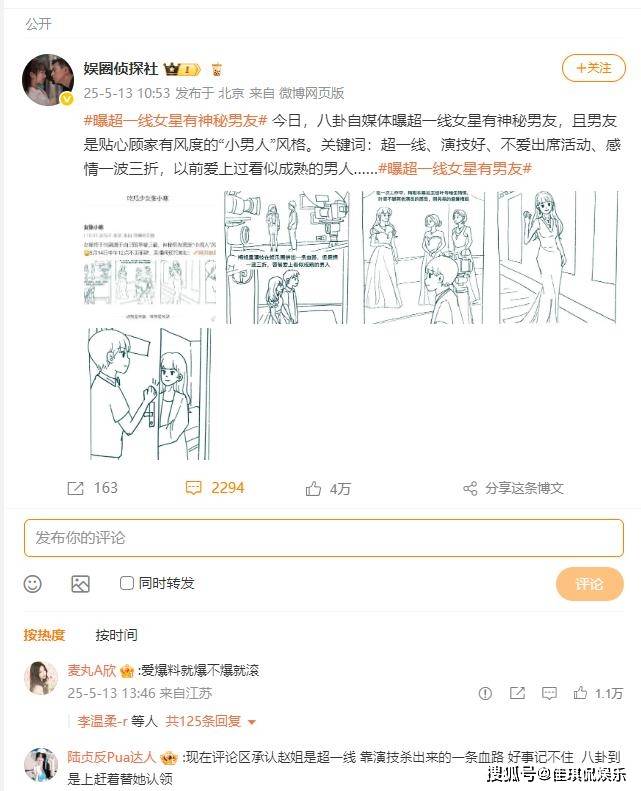Sort comments with the 按热度 tab

pos(44,635)
